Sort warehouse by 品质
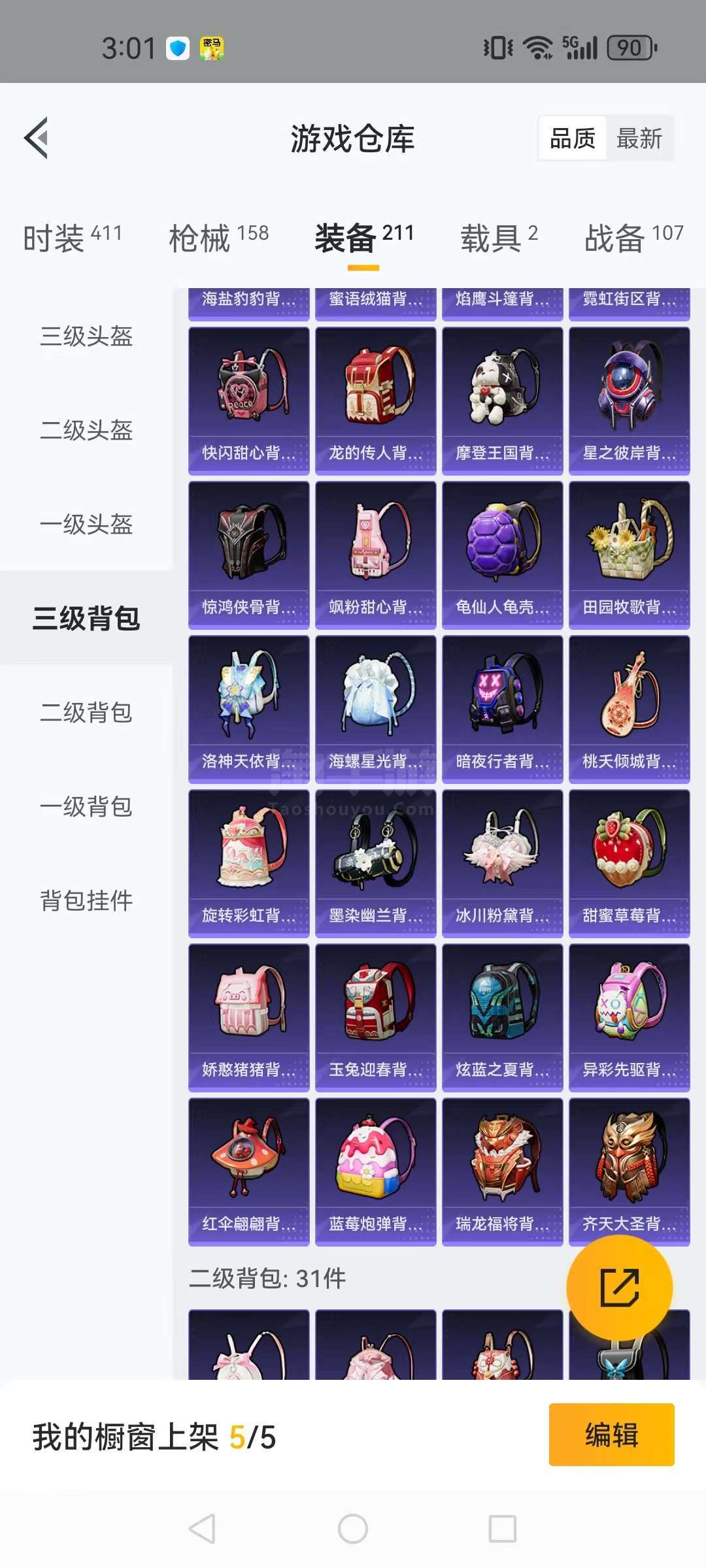This screenshot has height=1568, width=706. [573, 139]
